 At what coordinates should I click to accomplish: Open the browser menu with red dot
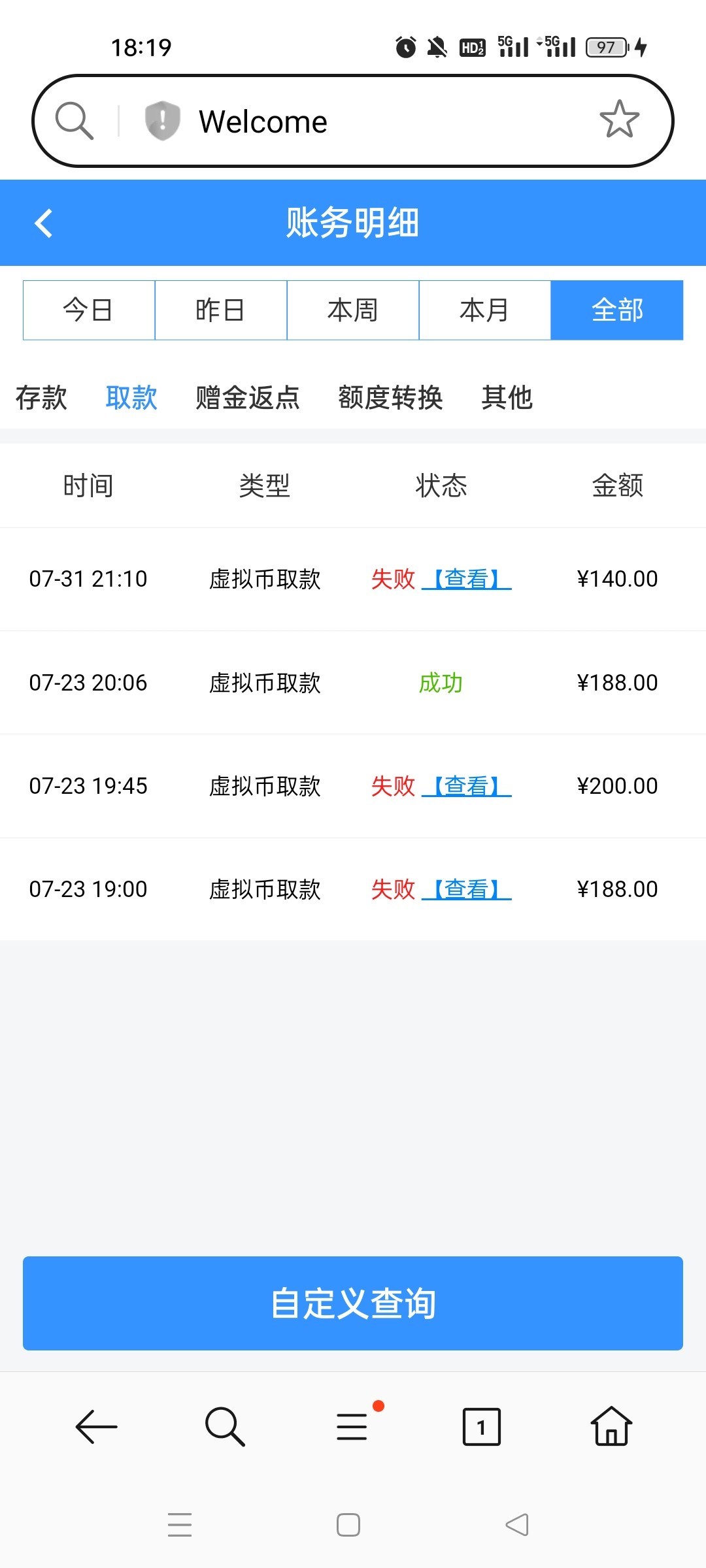[x=352, y=1427]
